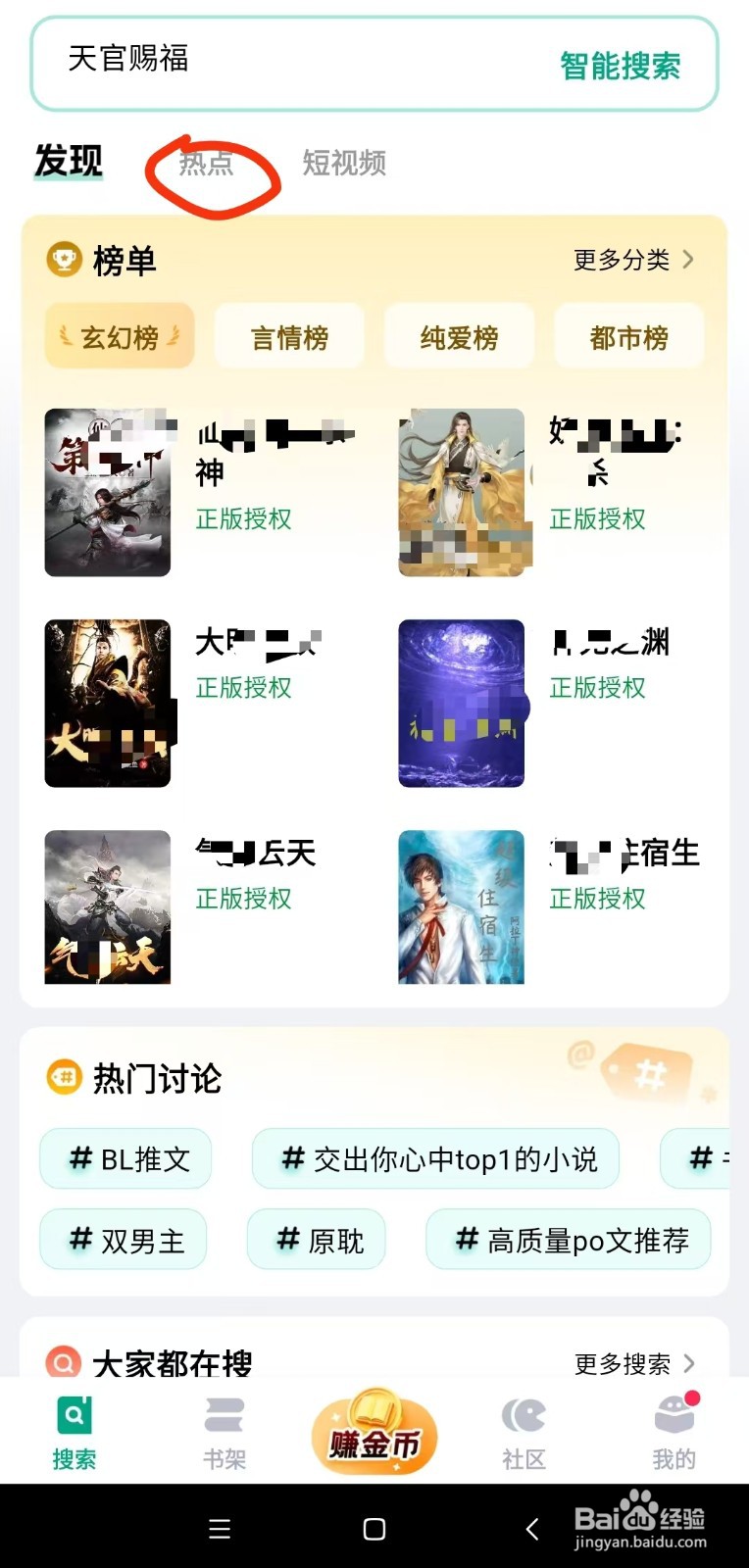Open the #双男主 discussion topic
The height and width of the screenshot is (1568, 749).
124,1239
